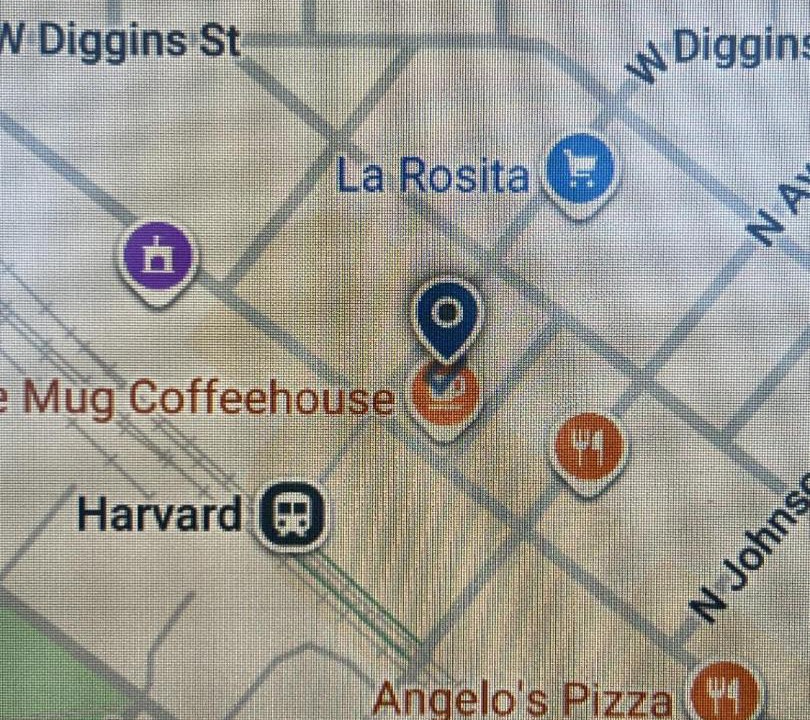Open the La Rosita shopping pin

(582, 174)
